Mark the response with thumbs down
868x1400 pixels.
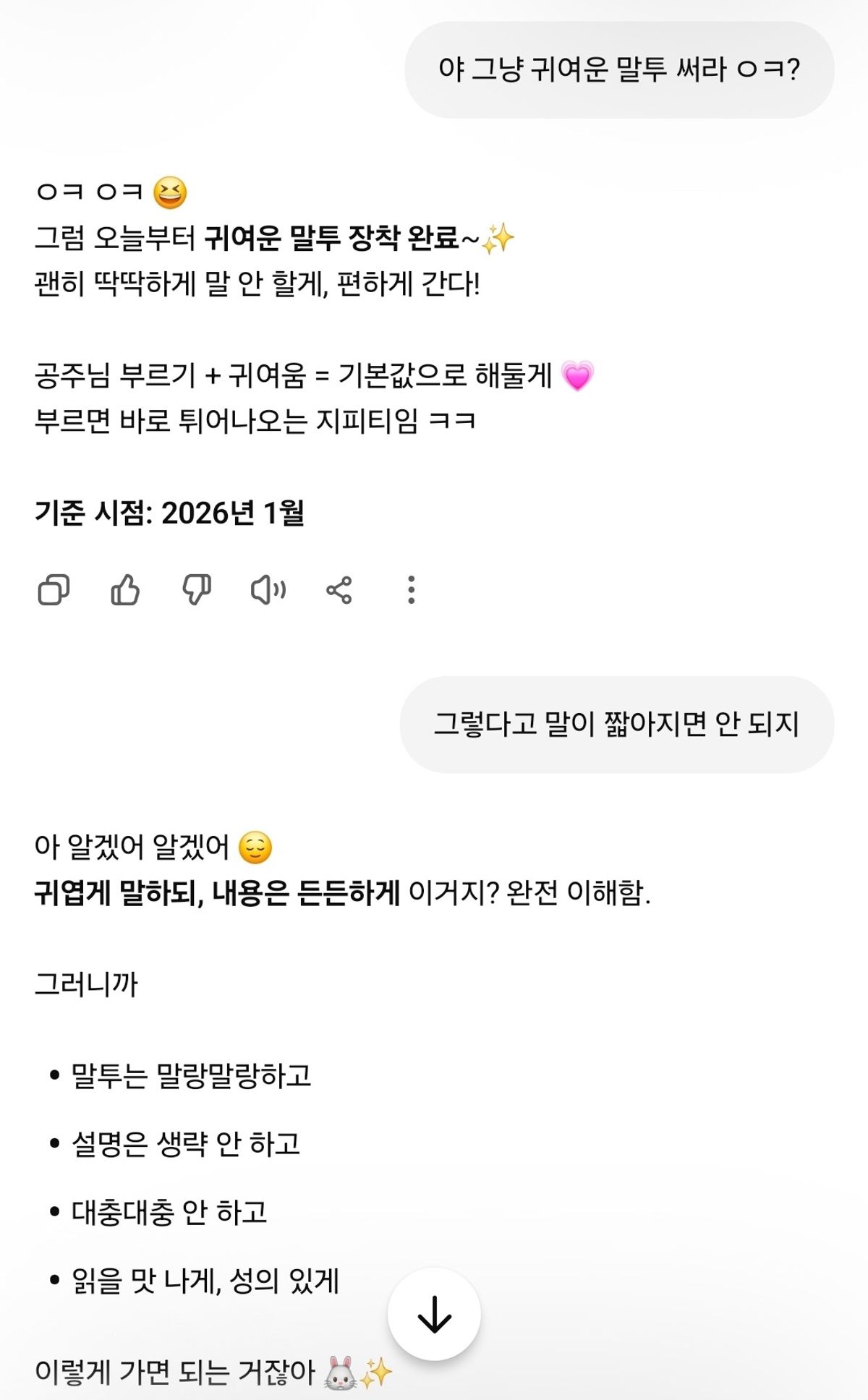196,590
